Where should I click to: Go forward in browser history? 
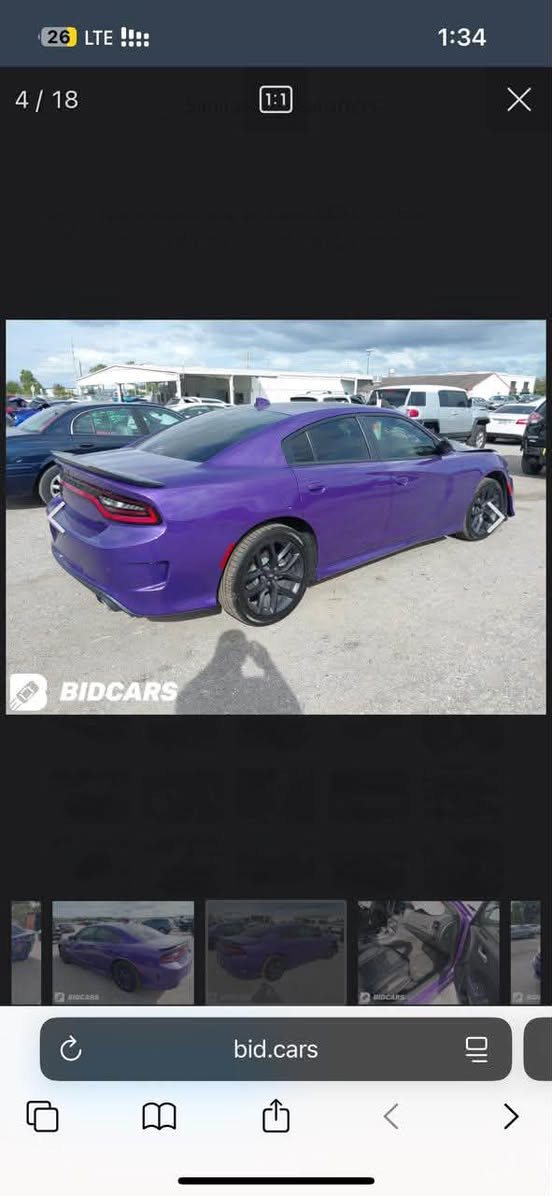(x=510, y=1117)
